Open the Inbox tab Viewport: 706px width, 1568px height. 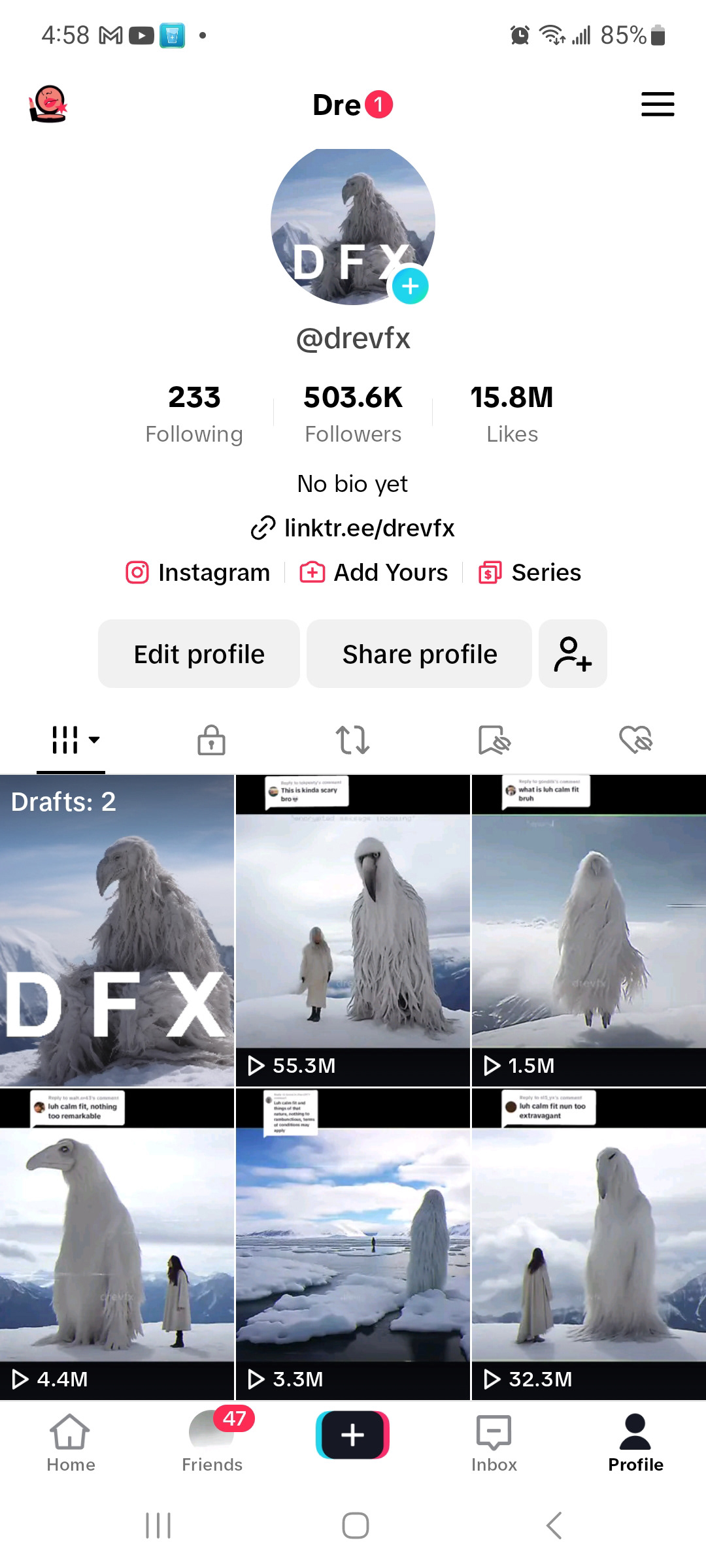point(494,1444)
